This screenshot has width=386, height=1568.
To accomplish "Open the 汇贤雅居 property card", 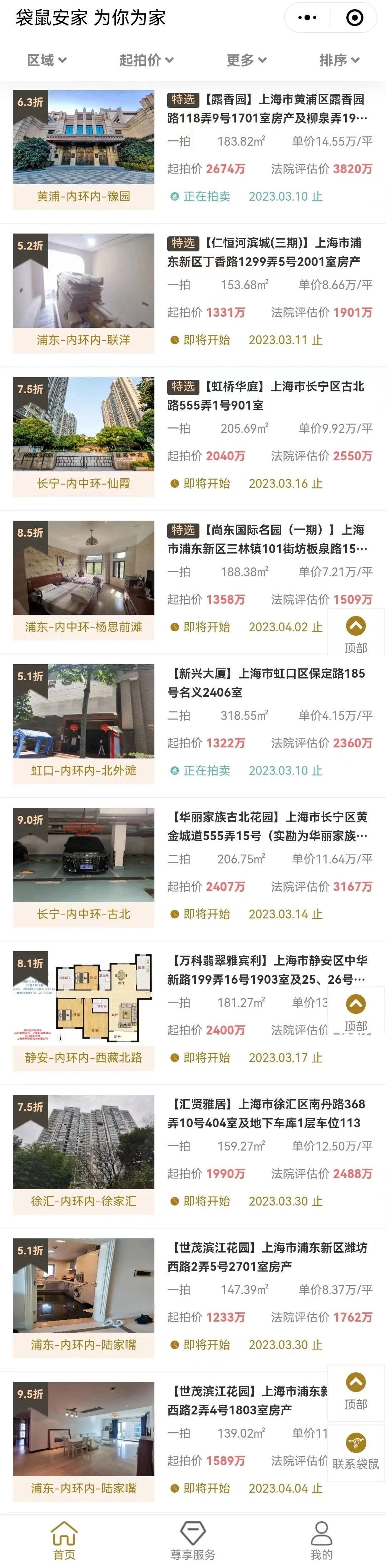I will (x=268, y=1114).
